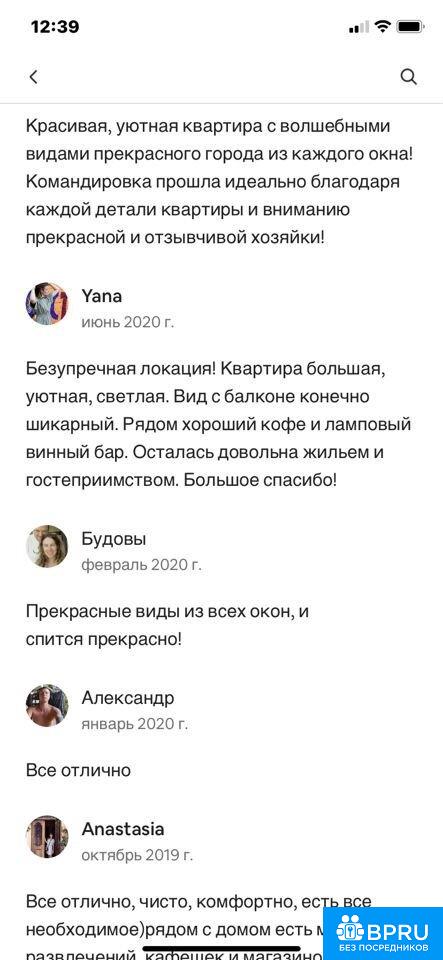View Будовы reviewer avatar
443x960 pixels.
point(47,546)
